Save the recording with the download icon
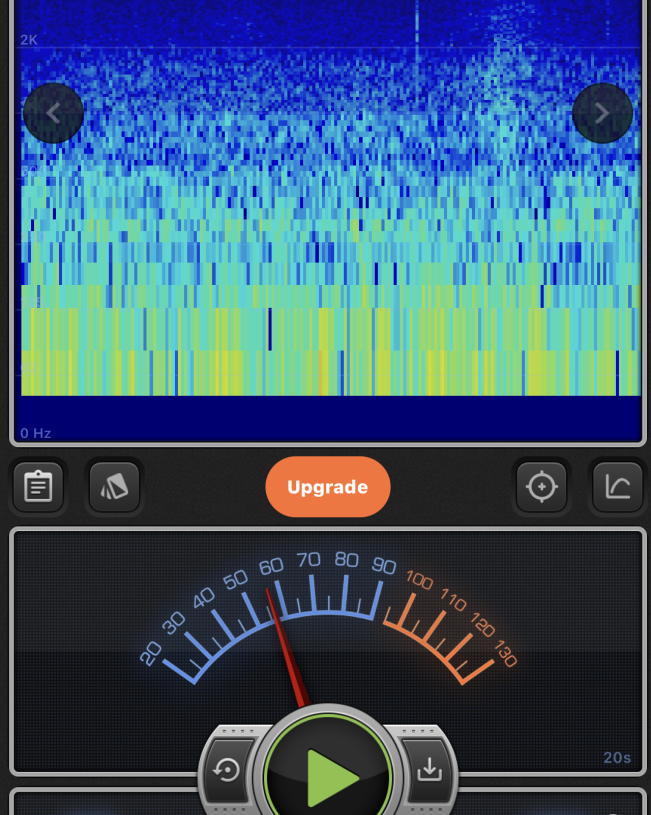This screenshot has height=815, width=651. (429, 770)
